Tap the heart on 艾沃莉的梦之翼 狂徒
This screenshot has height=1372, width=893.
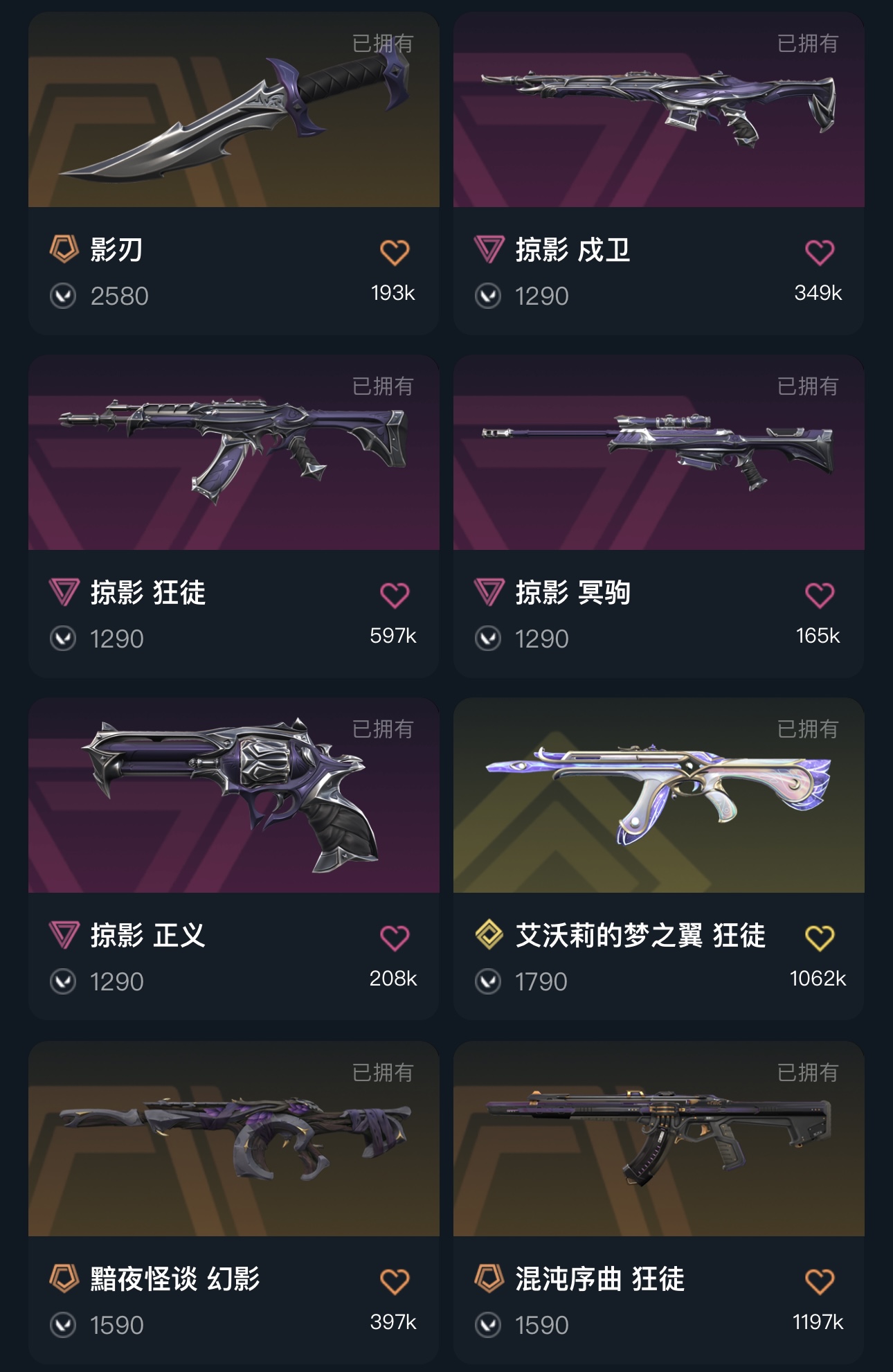click(x=820, y=938)
